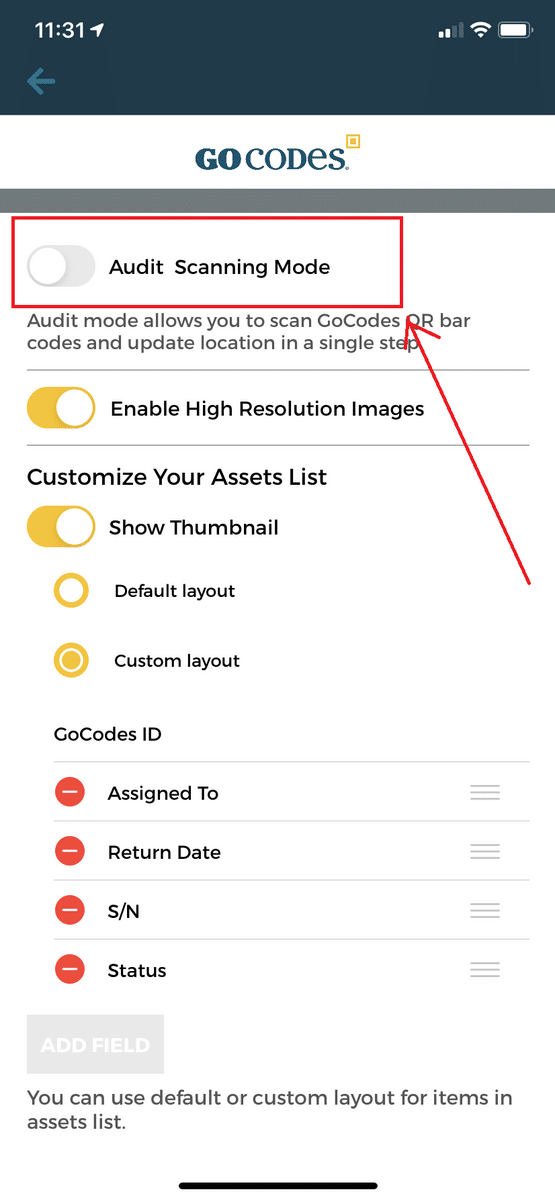555x1200 pixels.
Task: Enable the Audit Scanning Mode switch
Action: [61, 267]
